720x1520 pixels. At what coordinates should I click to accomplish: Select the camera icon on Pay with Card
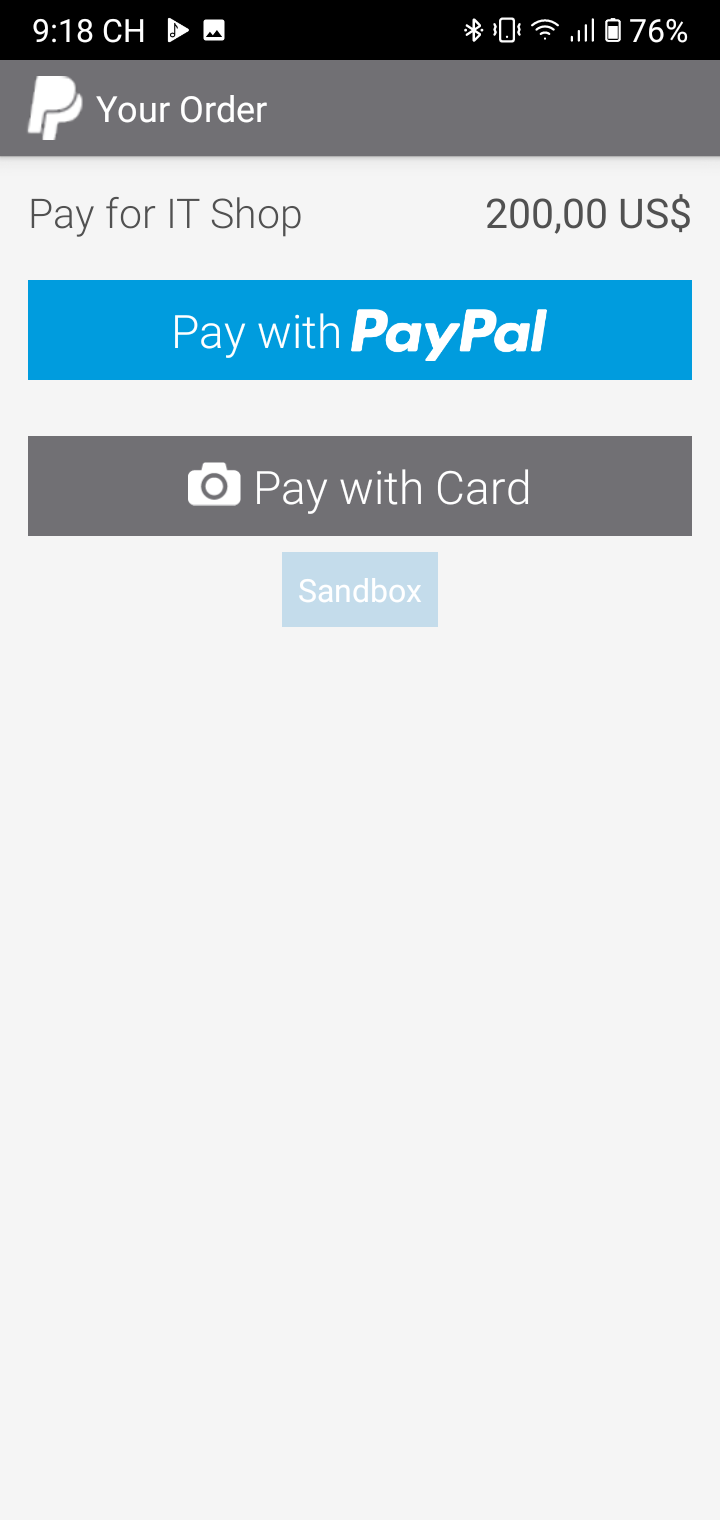pos(213,486)
